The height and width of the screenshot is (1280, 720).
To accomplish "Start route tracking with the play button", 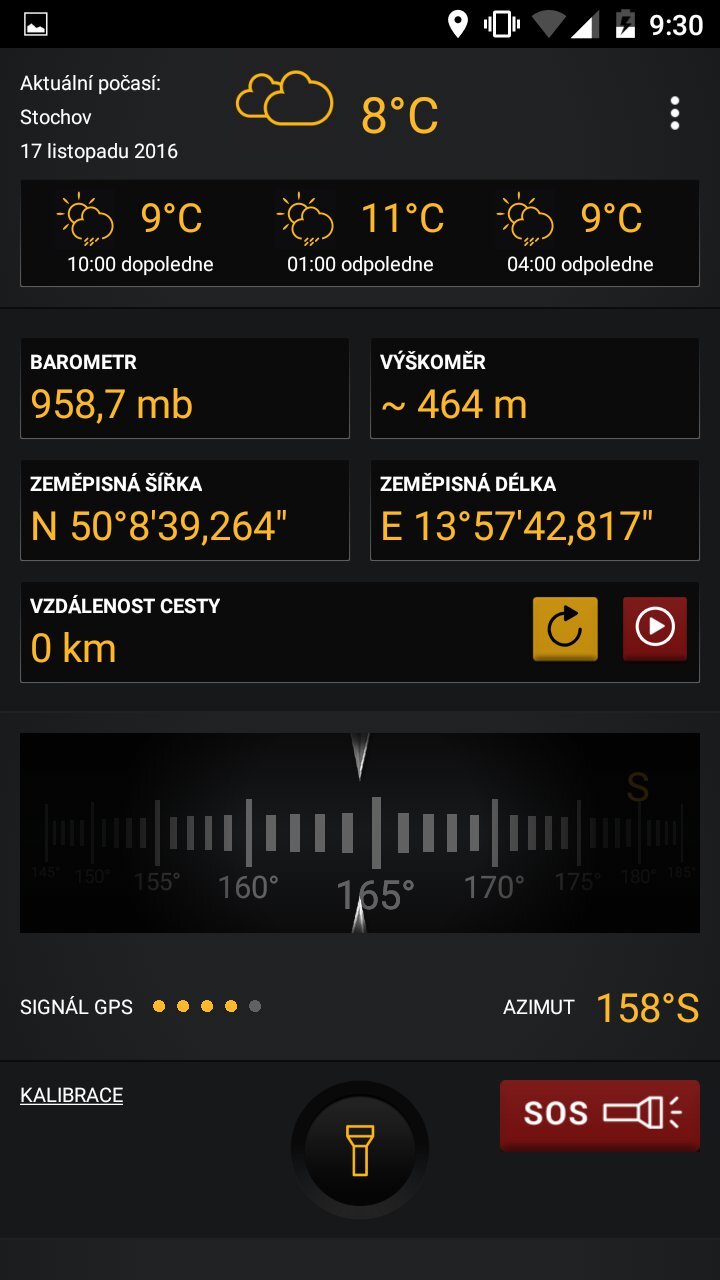I will point(654,629).
